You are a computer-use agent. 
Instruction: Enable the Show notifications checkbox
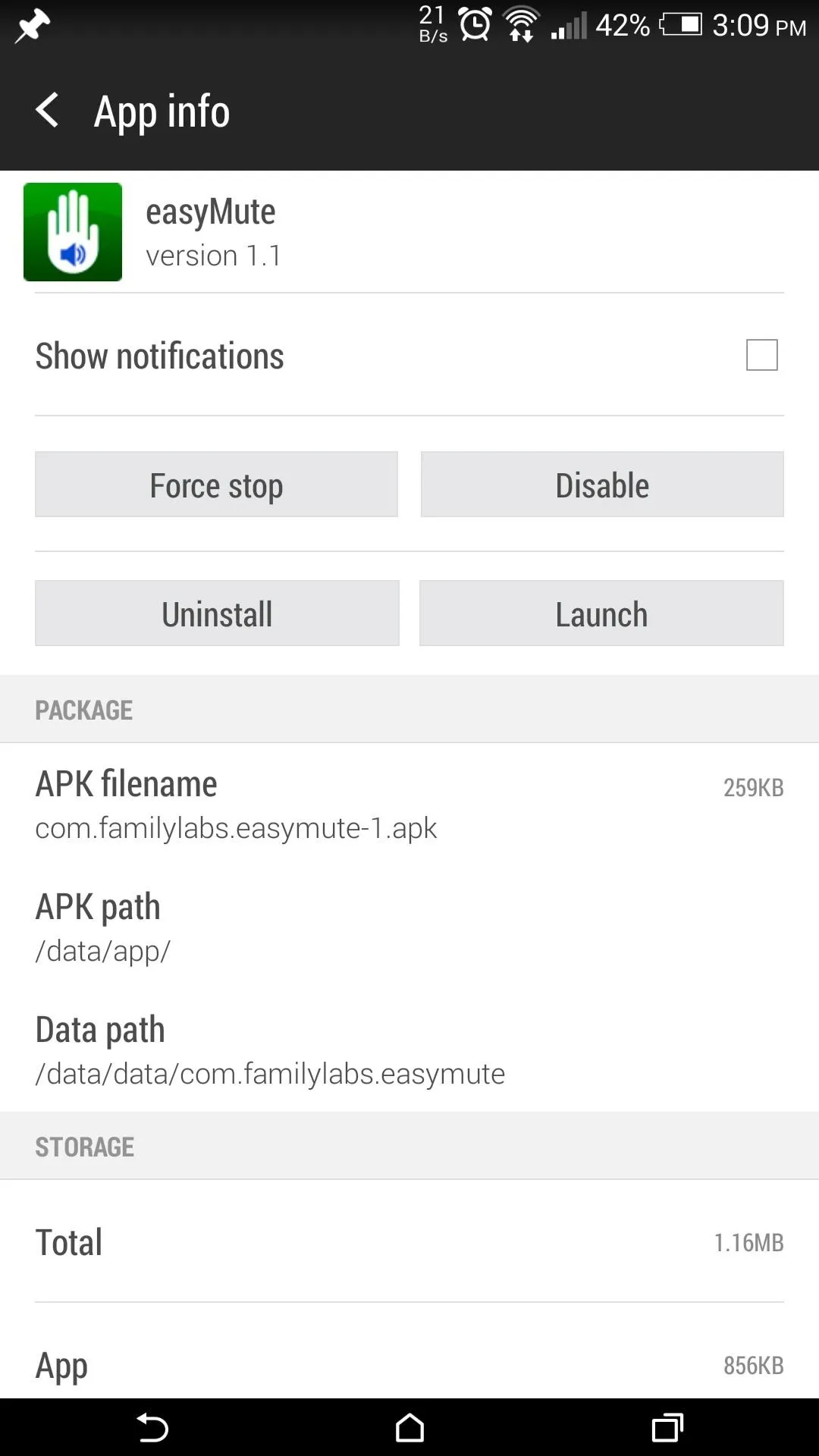tap(761, 355)
